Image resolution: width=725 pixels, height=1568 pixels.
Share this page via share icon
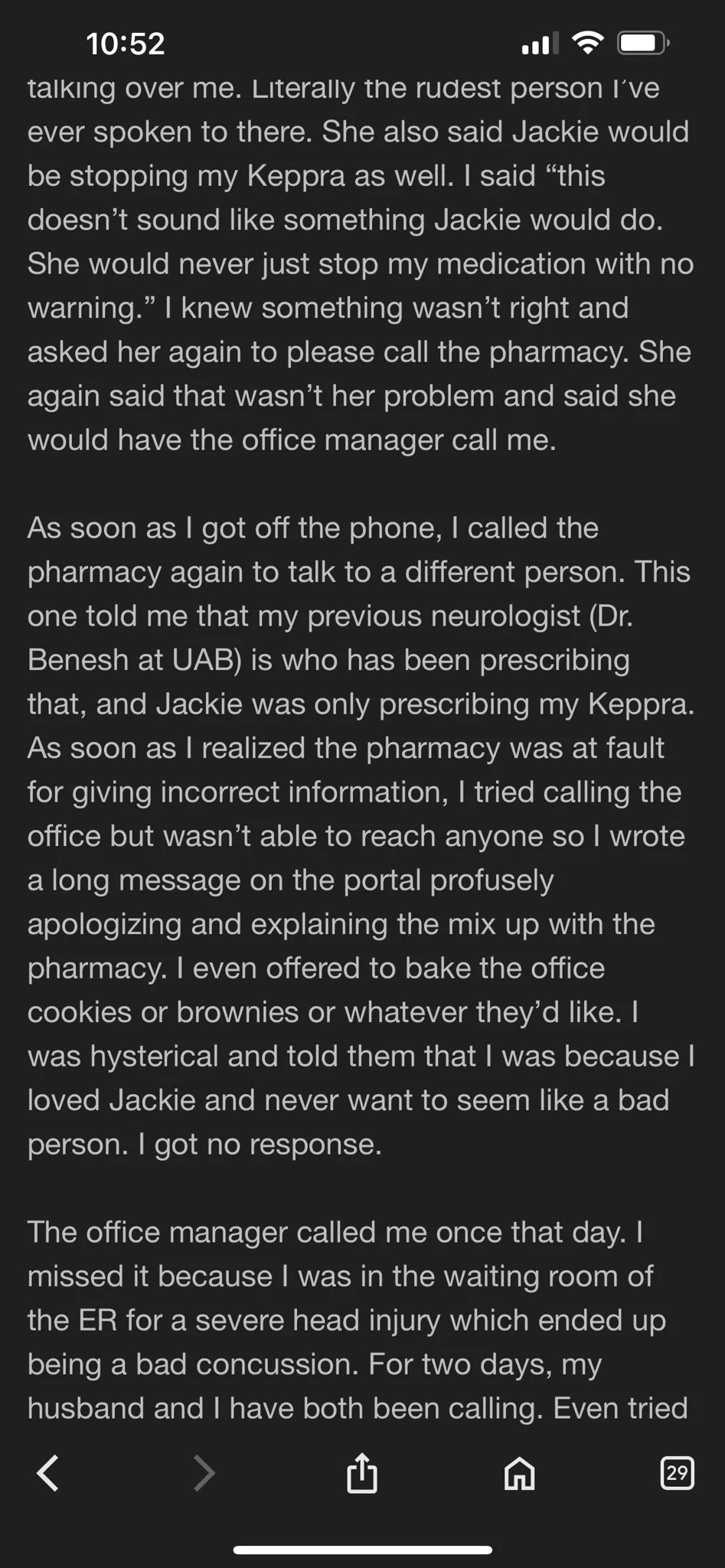[x=362, y=1472]
